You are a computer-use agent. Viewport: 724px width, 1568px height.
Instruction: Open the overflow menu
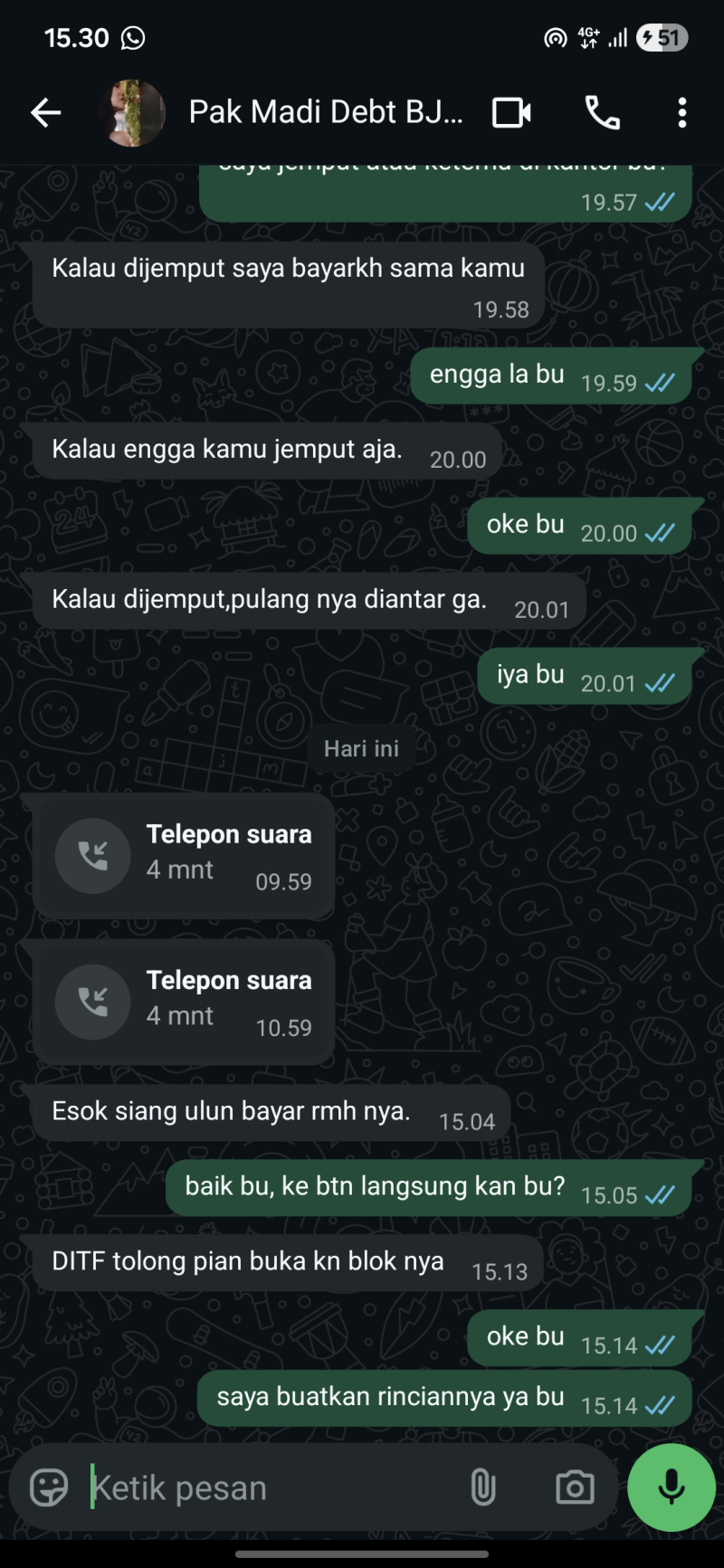click(x=682, y=113)
